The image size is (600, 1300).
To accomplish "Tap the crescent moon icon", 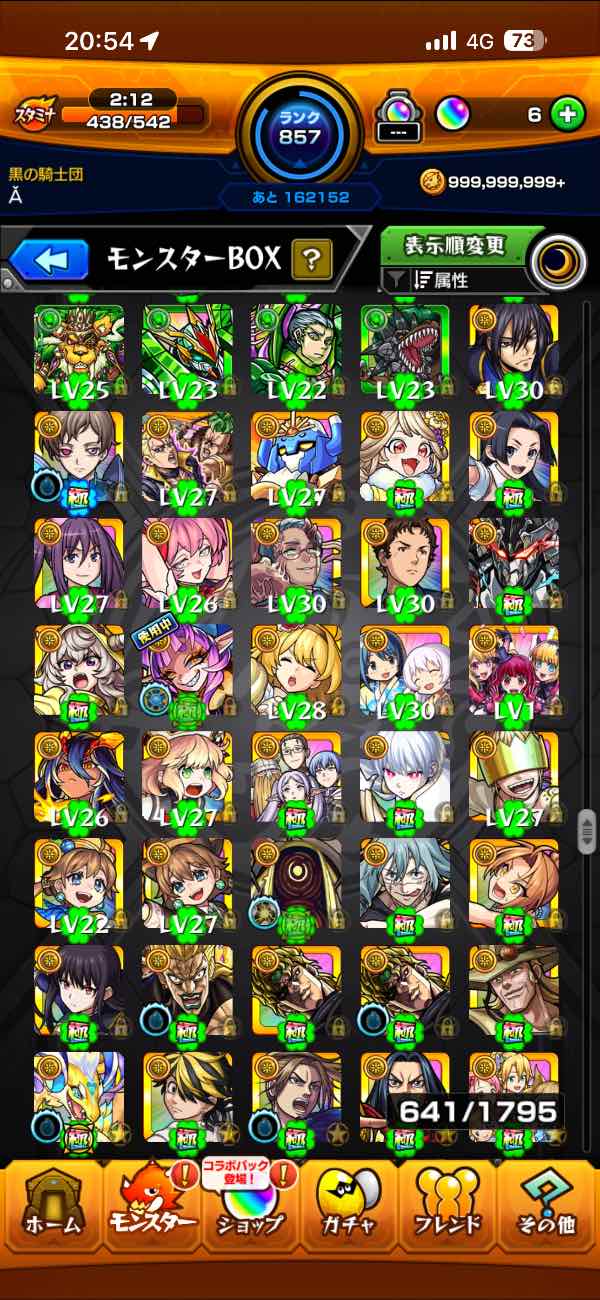I will click(562, 260).
